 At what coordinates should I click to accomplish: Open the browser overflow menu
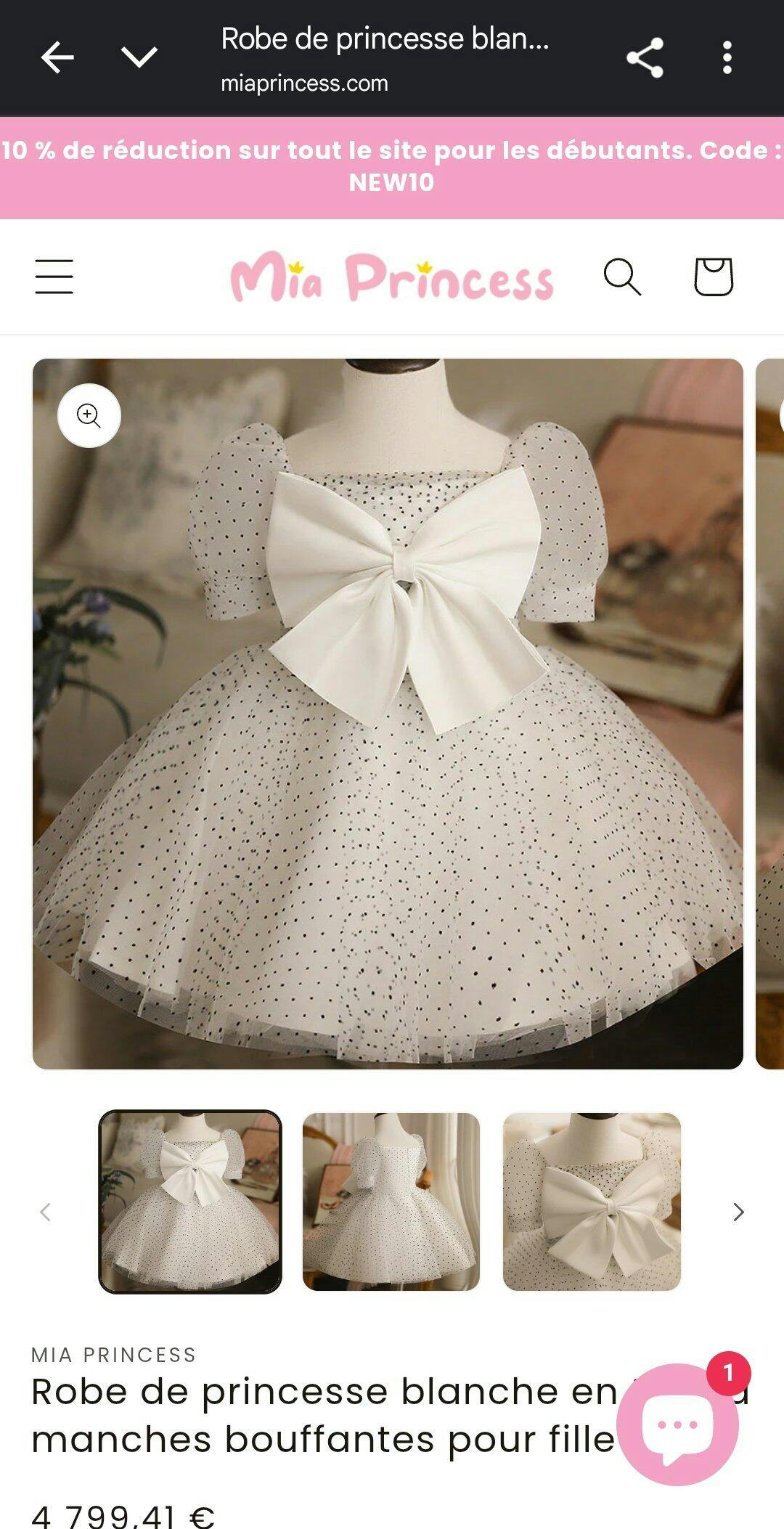[x=727, y=57]
